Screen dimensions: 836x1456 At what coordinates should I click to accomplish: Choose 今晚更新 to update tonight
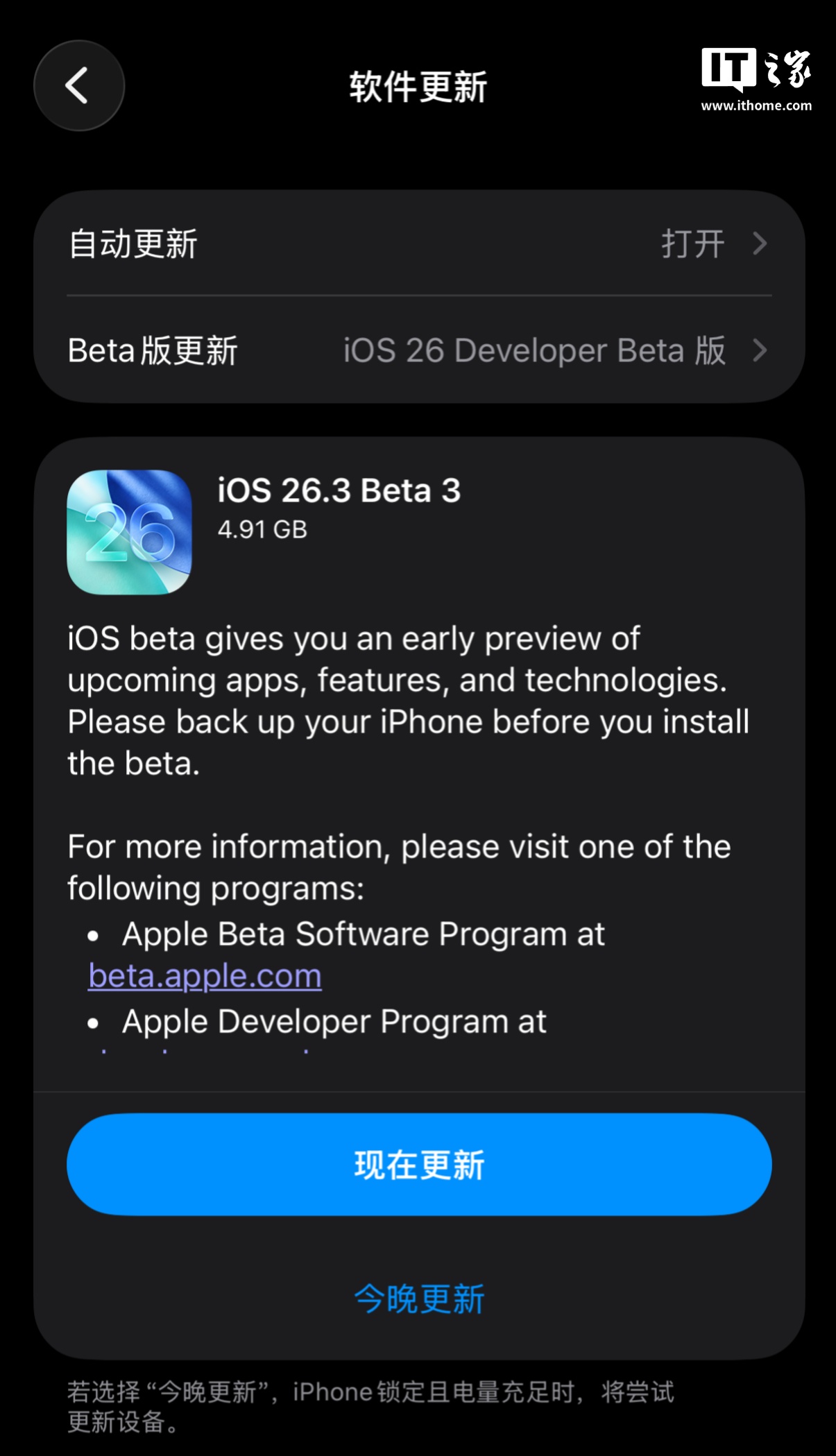point(418,1299)
